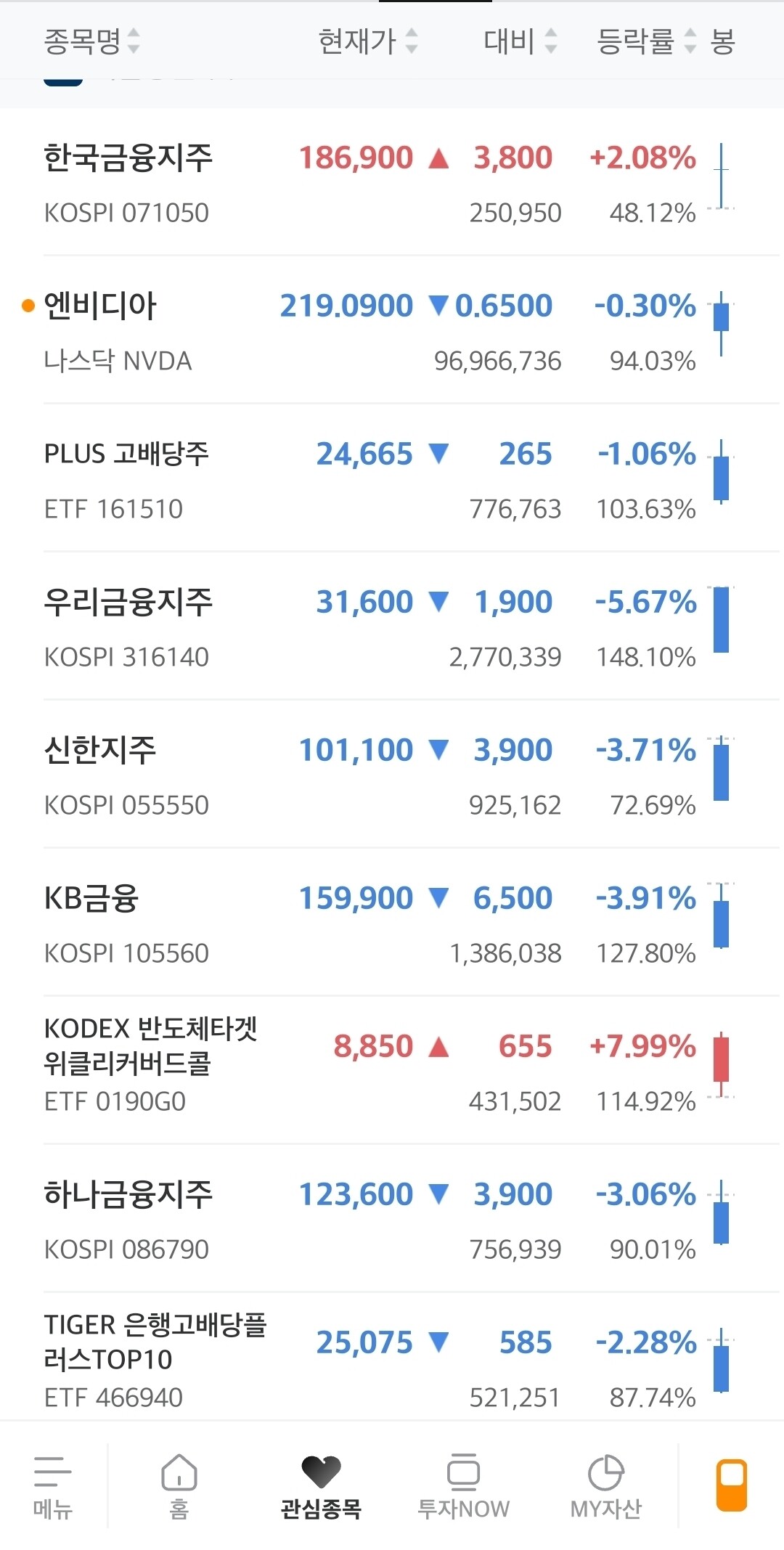Open the 메뉴 drawer
784x1550 pixels.
(x=53, y=1487)
